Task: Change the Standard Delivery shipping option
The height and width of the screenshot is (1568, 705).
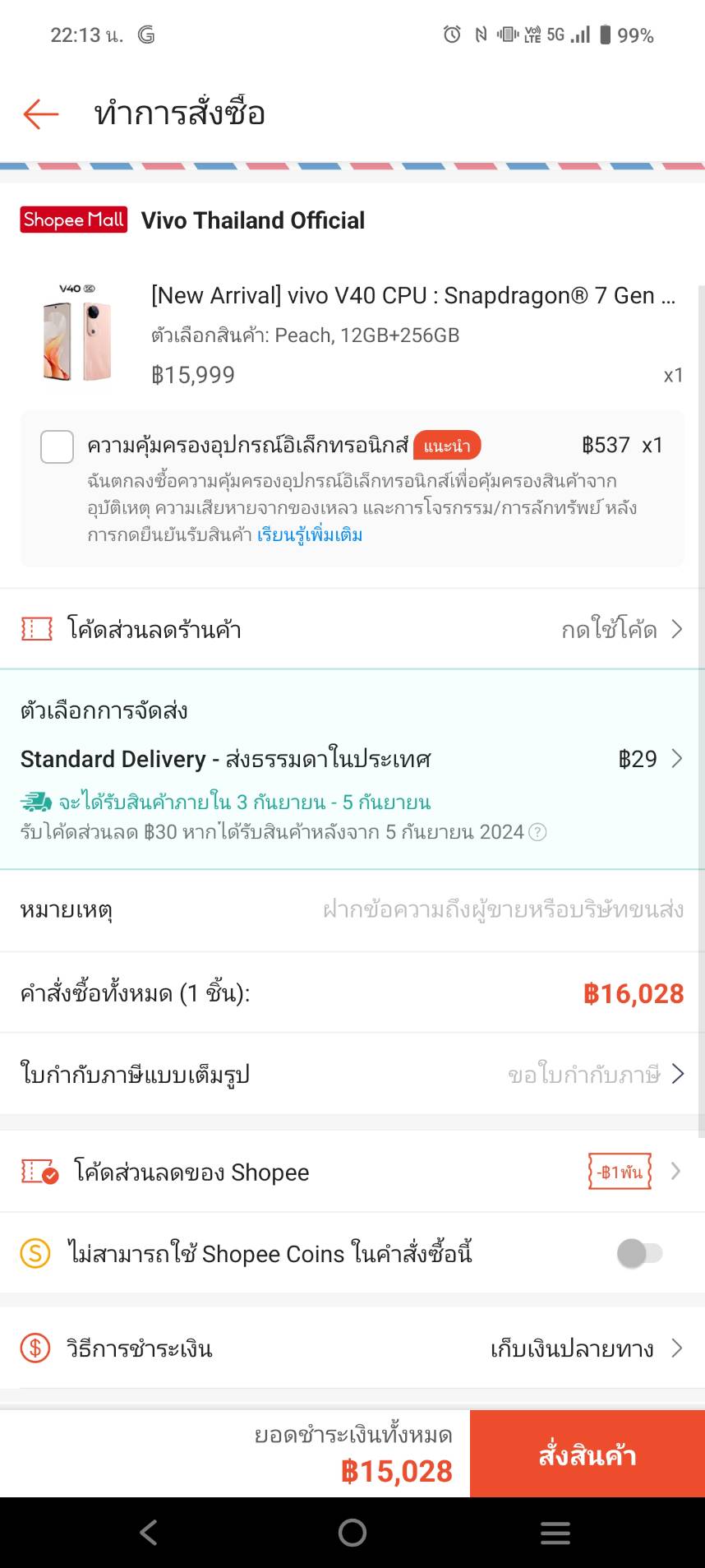Action: point(352,759)
